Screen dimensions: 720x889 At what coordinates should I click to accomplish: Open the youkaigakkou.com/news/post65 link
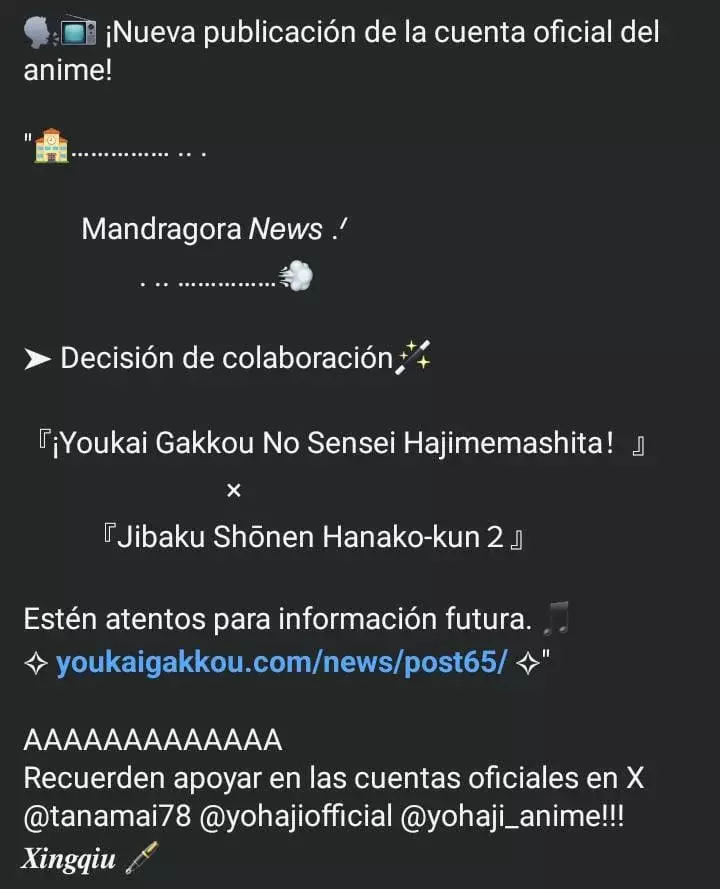click(x=282, y=663)
